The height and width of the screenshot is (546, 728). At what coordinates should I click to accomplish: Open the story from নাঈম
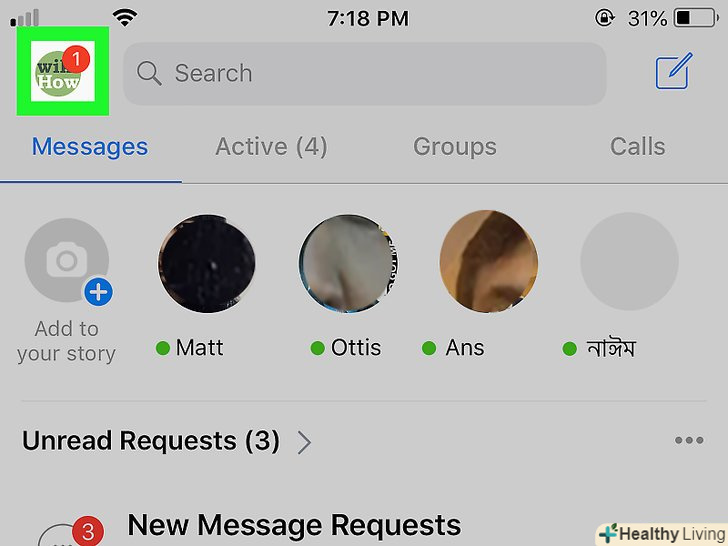[629, 262]
